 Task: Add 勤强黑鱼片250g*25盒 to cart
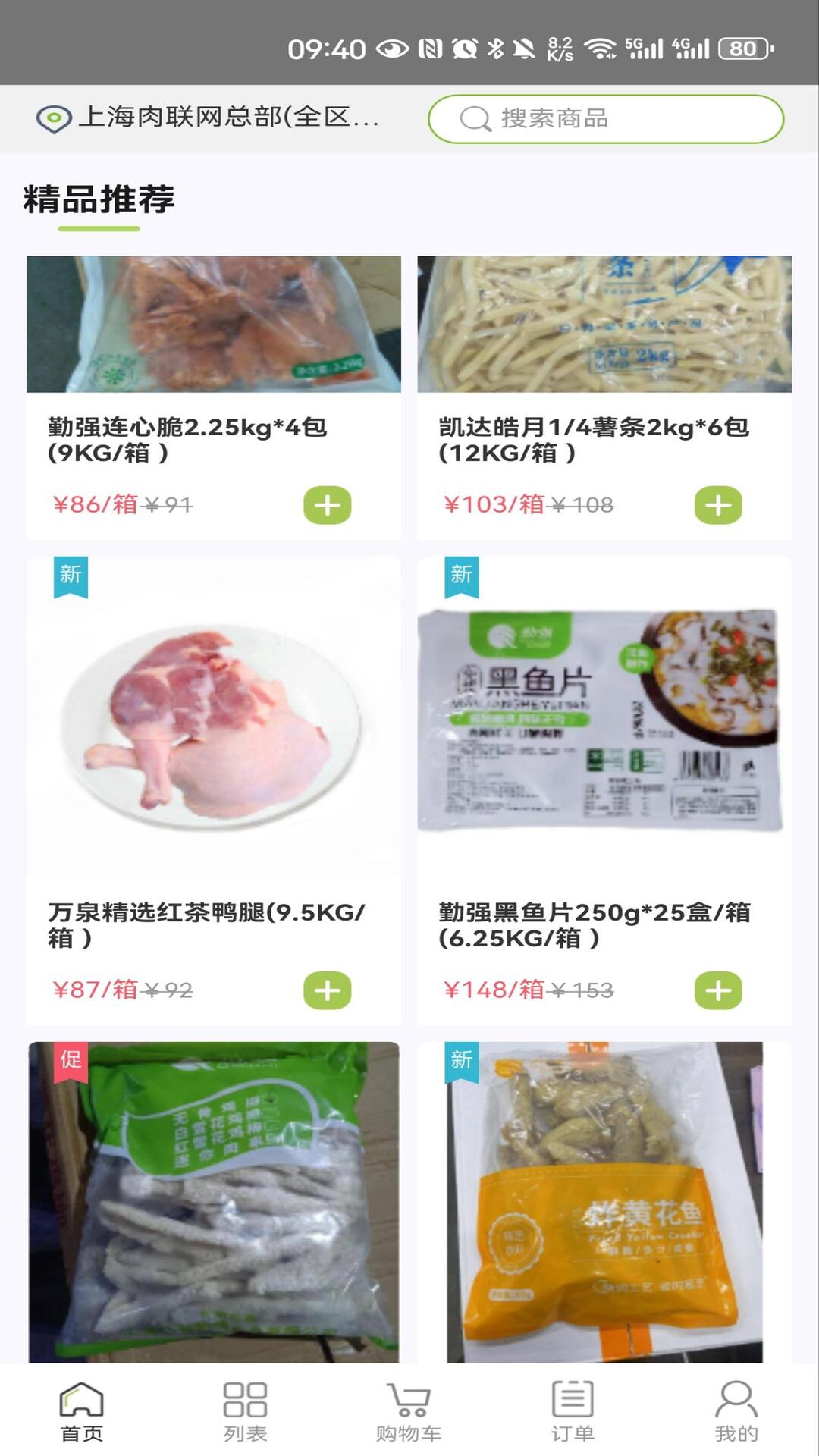(x=717, y=990)
